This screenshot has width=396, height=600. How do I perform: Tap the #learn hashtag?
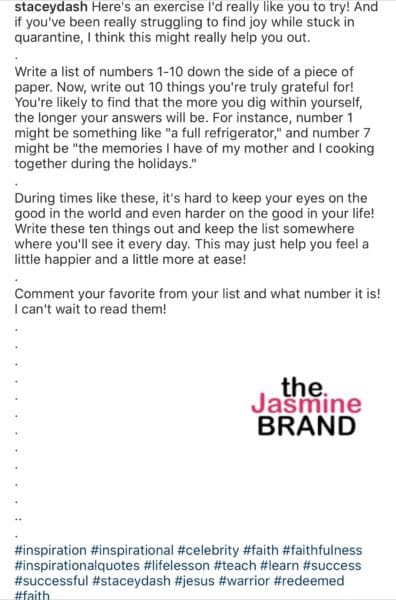tap(279, 566)
